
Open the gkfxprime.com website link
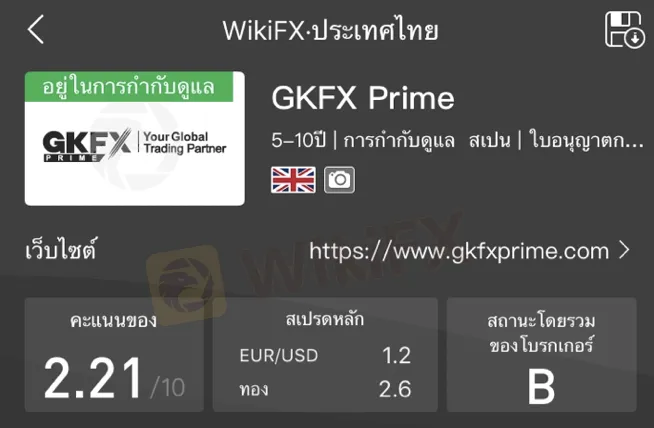tap(468, 250)
